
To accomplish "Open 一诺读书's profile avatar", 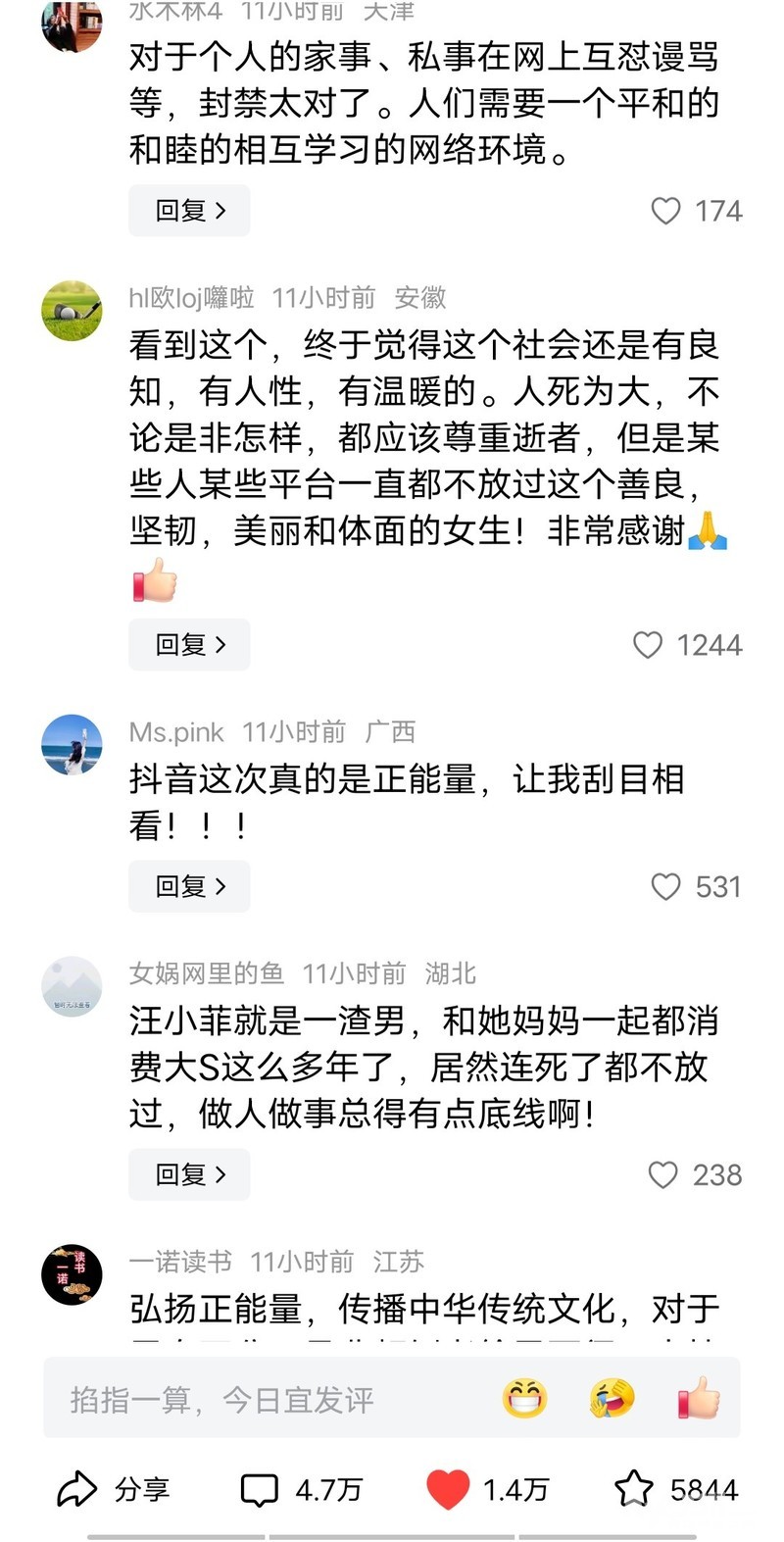I will [x=72, y=1274].
